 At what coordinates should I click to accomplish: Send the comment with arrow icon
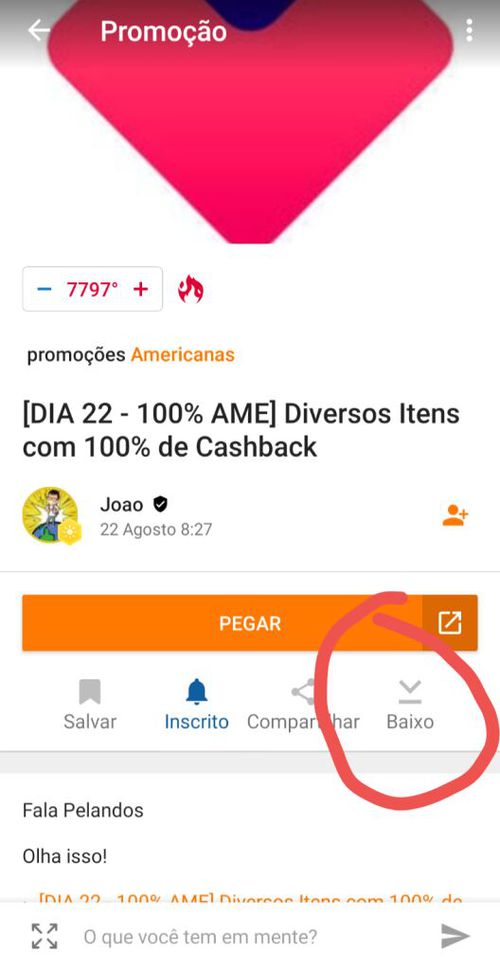(455, 937)
